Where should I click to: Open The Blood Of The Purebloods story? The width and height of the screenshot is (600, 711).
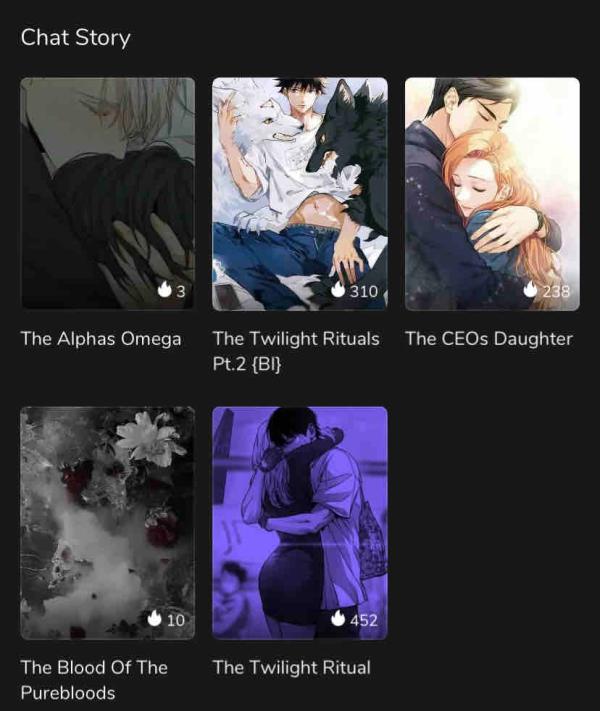click(107, 522)
